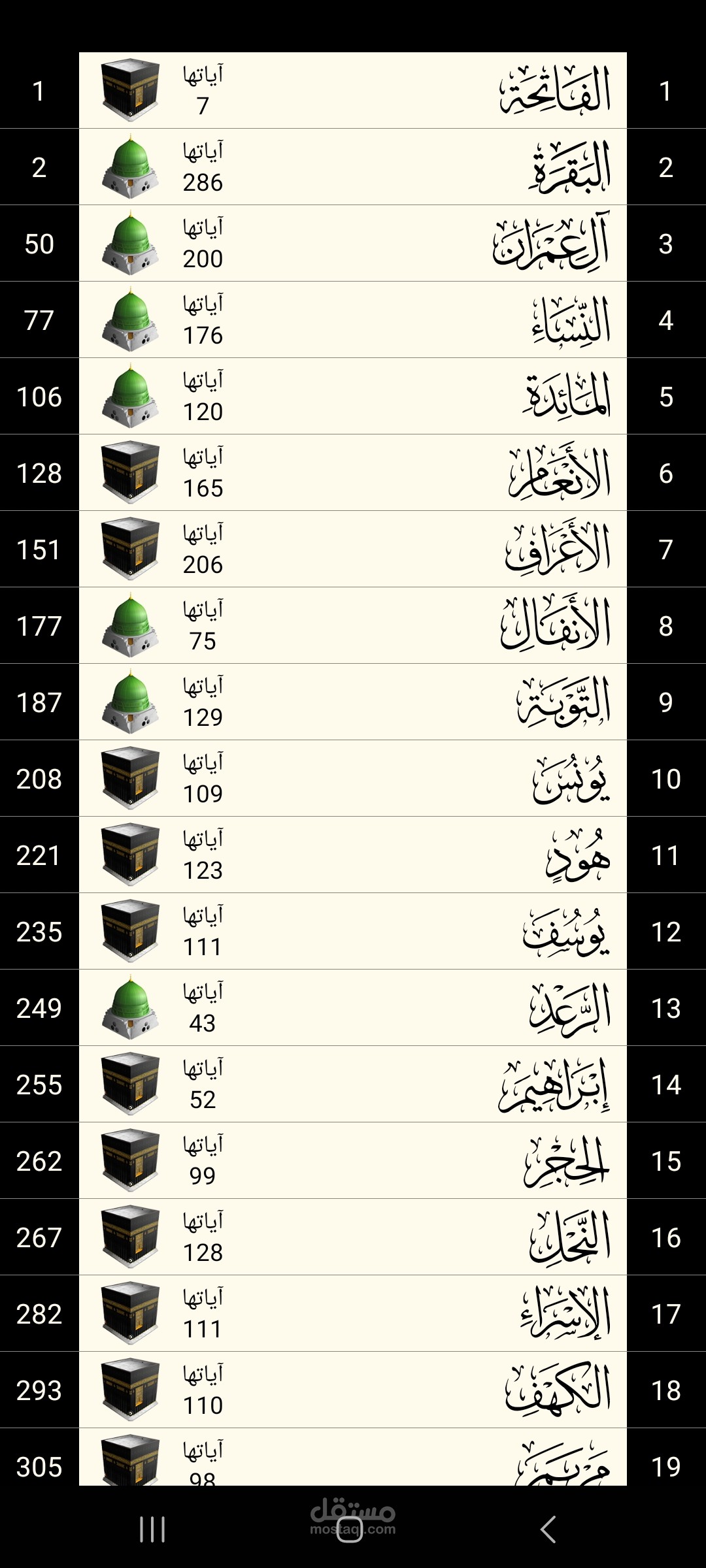Viewport: 706px width, 1568px height.
Task: Open Surah Al-Isra, number 17
Action: tap(353, 1313)
